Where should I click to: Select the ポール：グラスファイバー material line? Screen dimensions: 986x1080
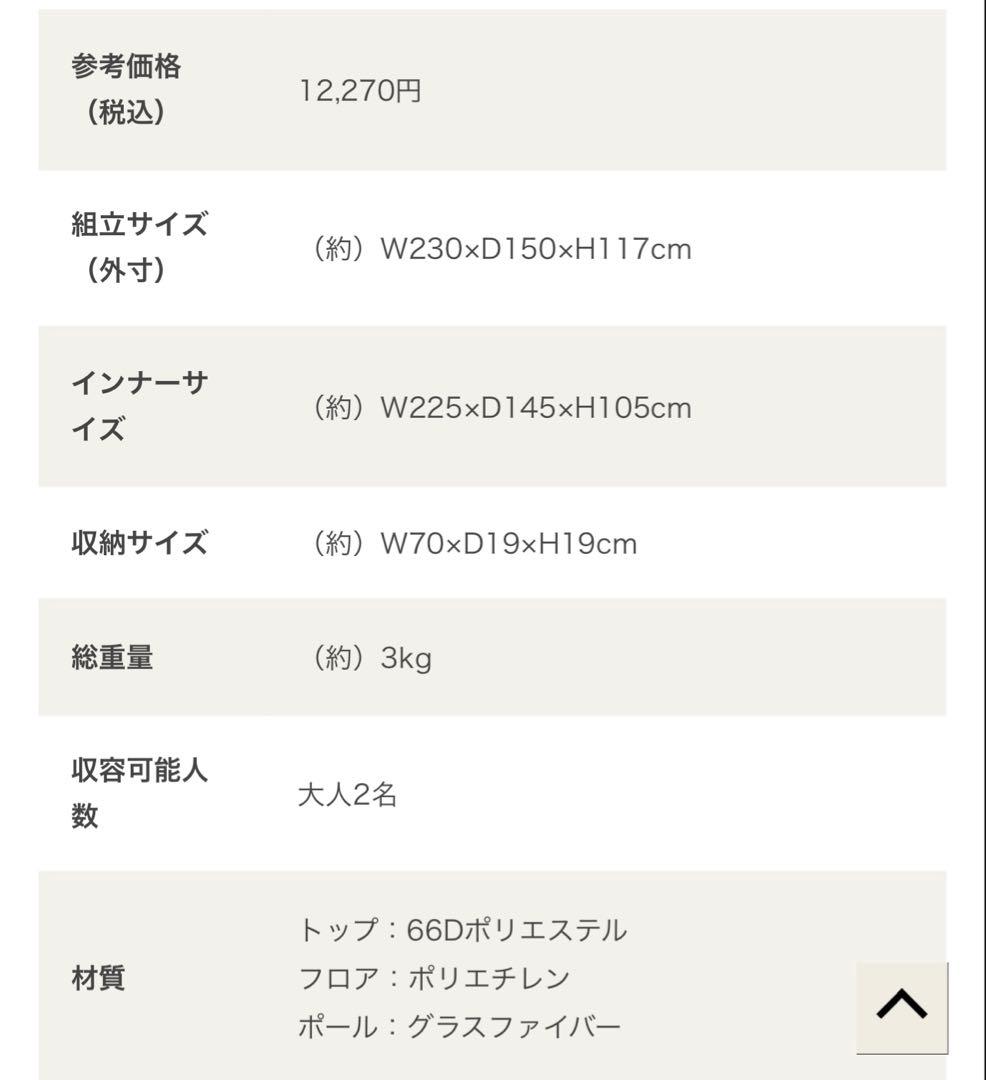[463, 1024]
